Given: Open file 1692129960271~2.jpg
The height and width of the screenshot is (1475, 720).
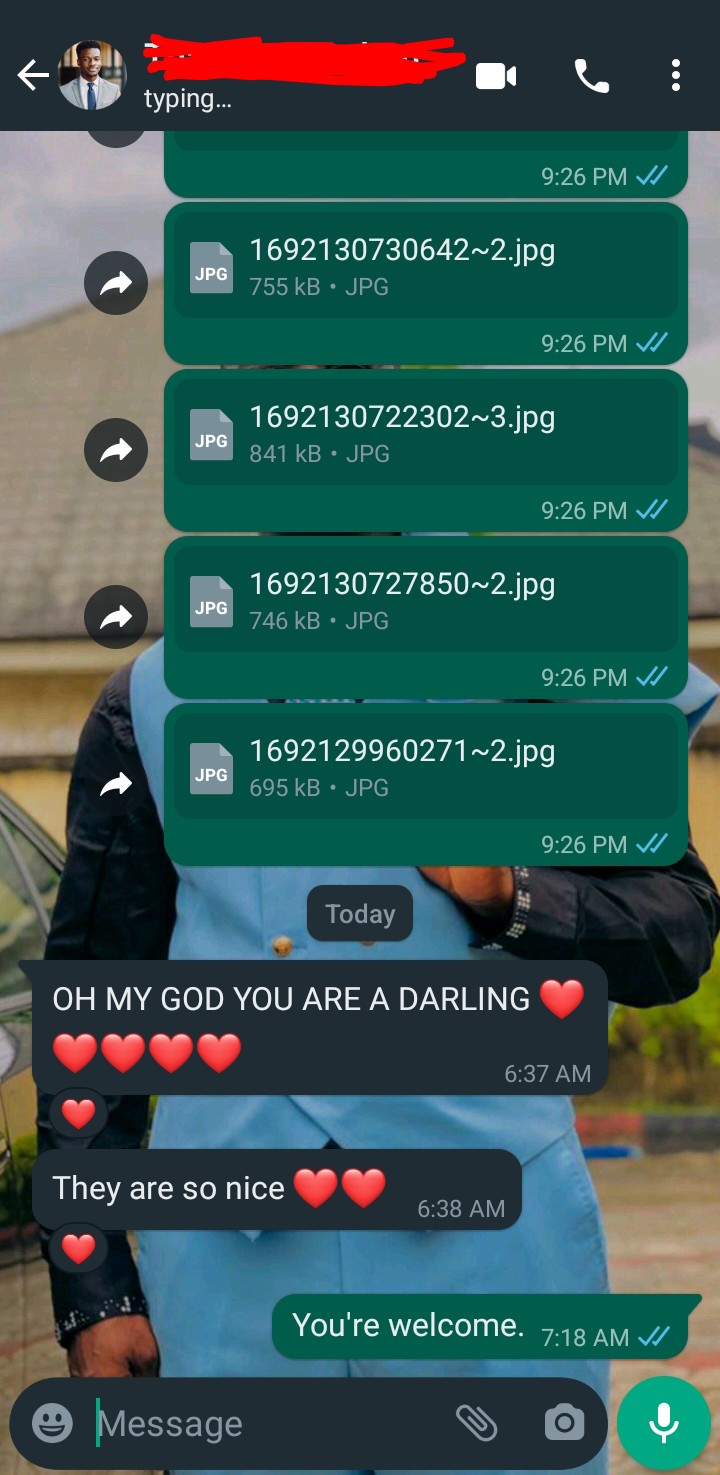Looking at the screenshot, I should (x=426, y=766).
